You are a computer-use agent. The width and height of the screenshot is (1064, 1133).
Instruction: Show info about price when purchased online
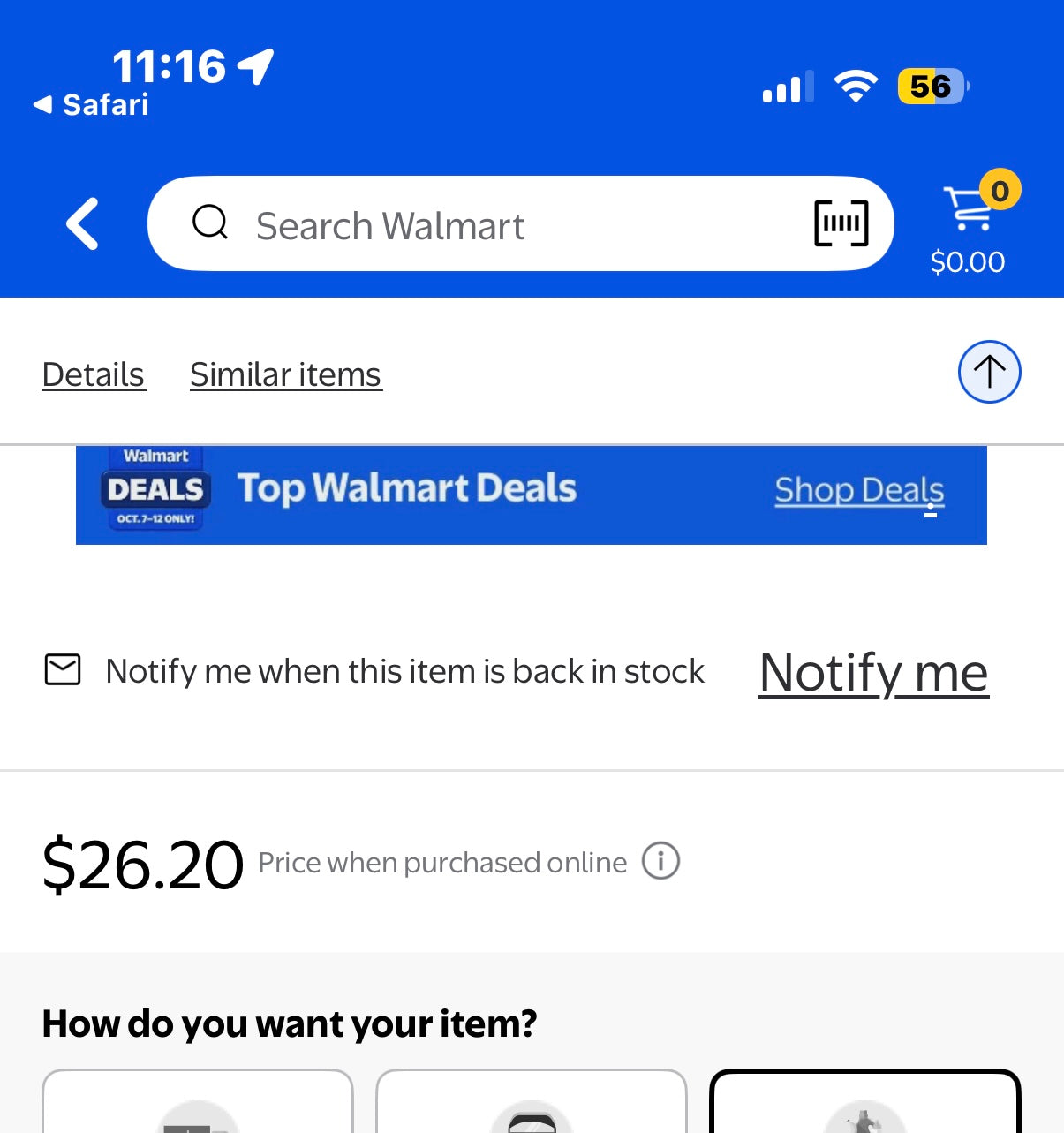660,861
